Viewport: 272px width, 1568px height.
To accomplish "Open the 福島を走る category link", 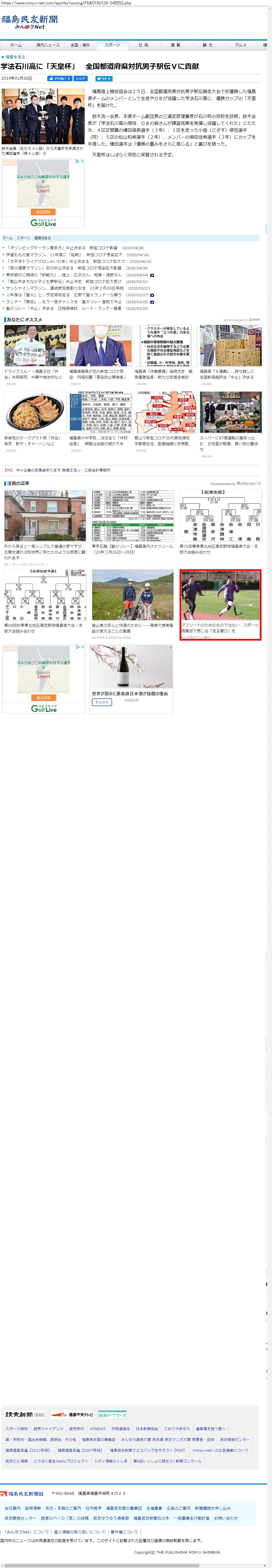I will pyautogui.click(x=42, y=238).
